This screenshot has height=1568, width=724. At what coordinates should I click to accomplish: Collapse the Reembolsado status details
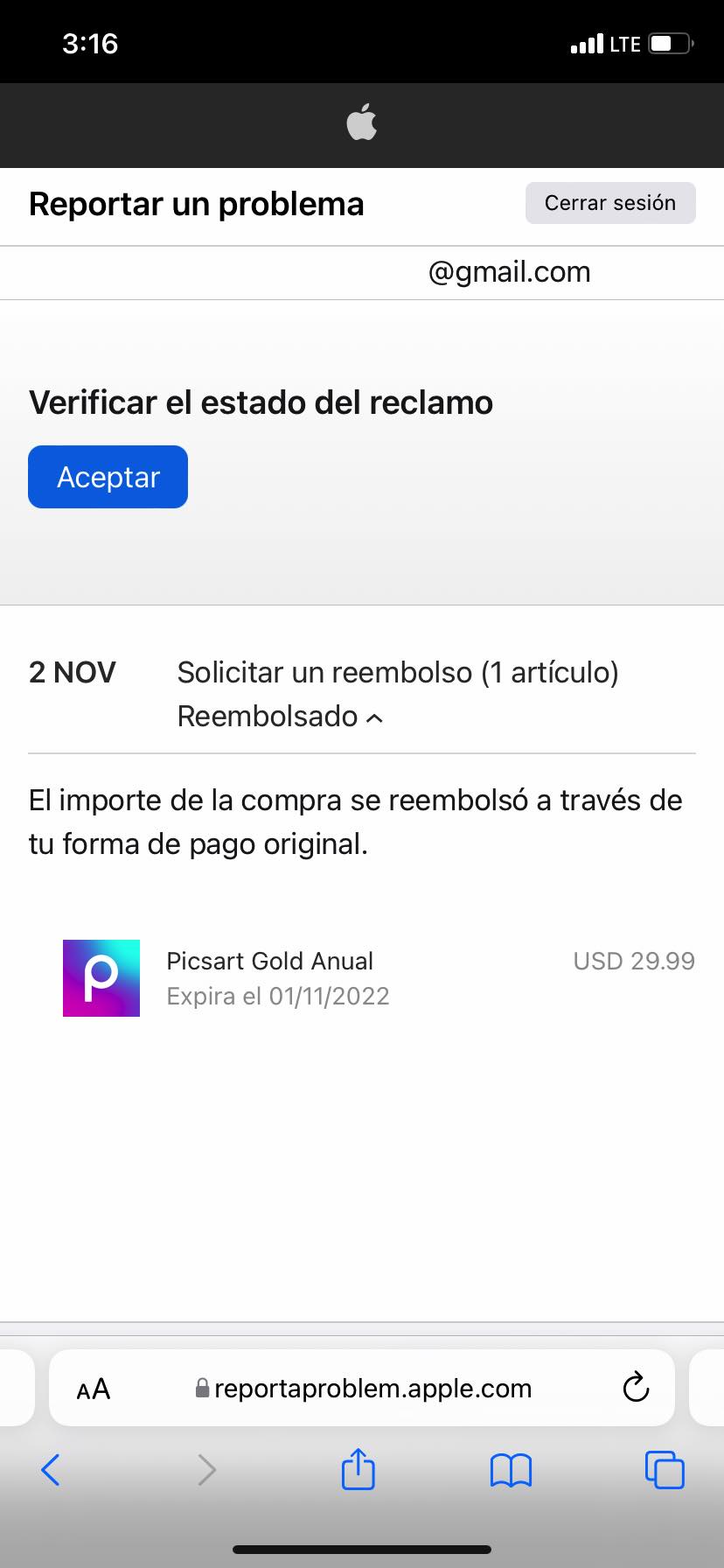281,717
